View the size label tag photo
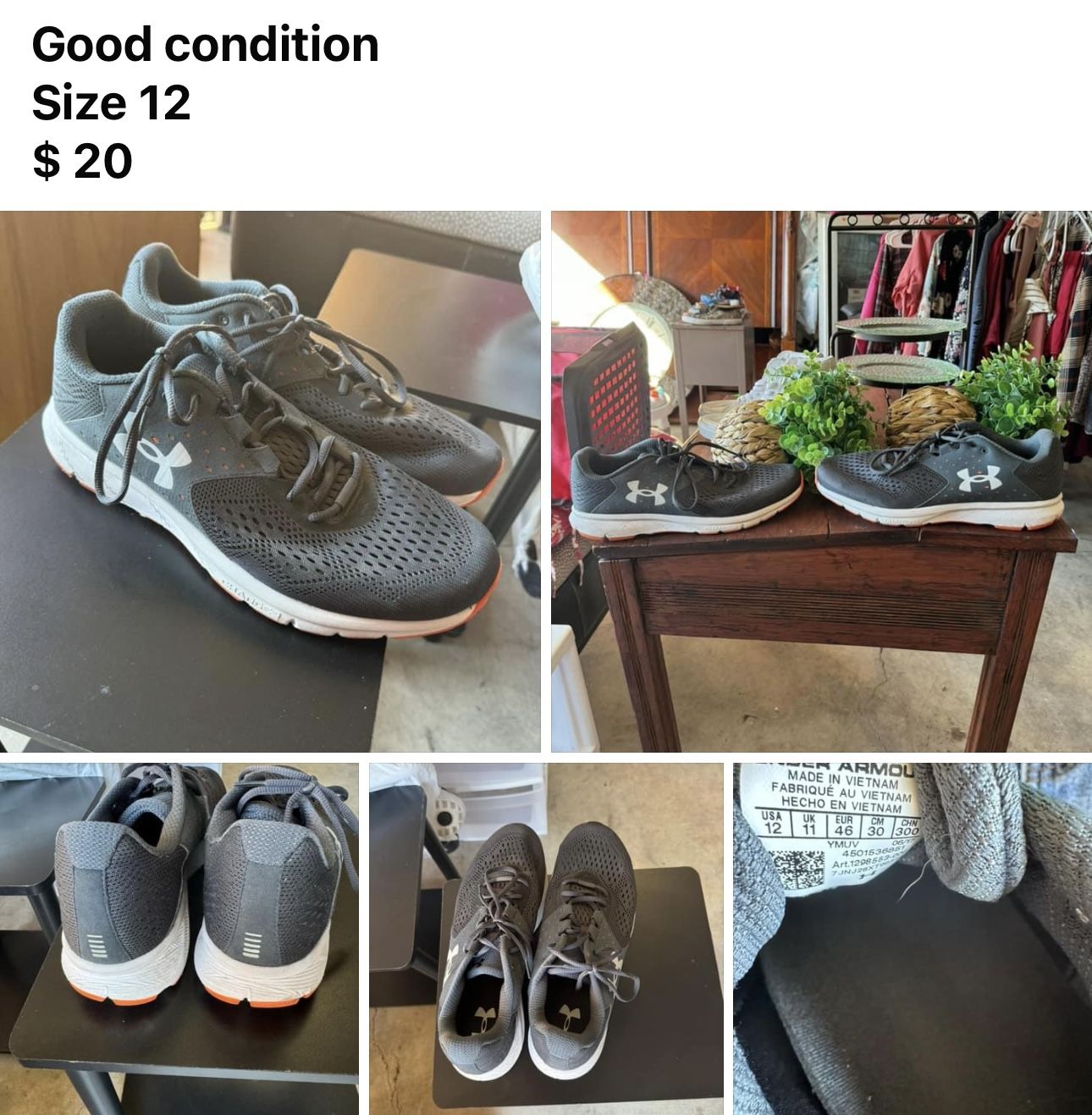The height and width of the screenshot is (1115, 1092). [912, 938]
